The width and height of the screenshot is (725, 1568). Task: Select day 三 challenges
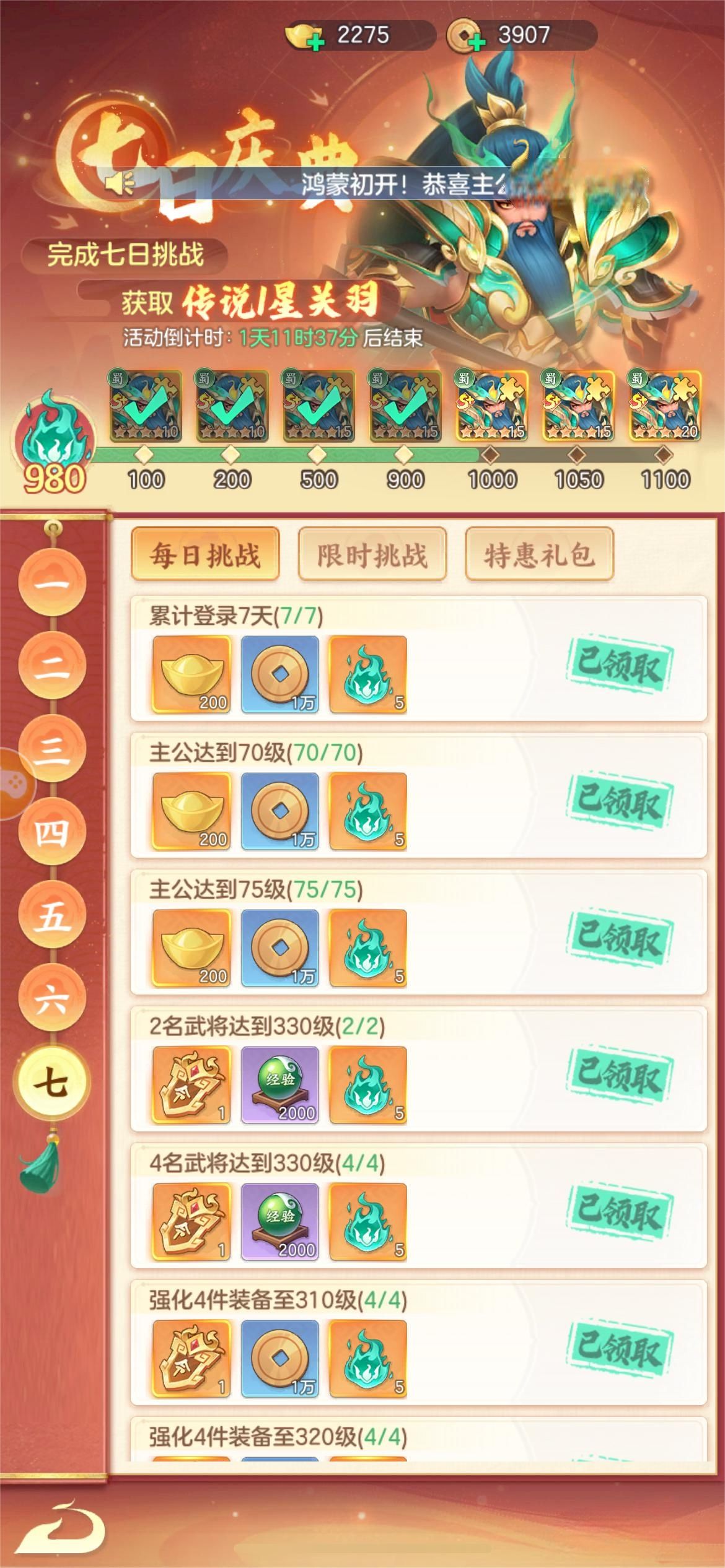tap(52, 748)
